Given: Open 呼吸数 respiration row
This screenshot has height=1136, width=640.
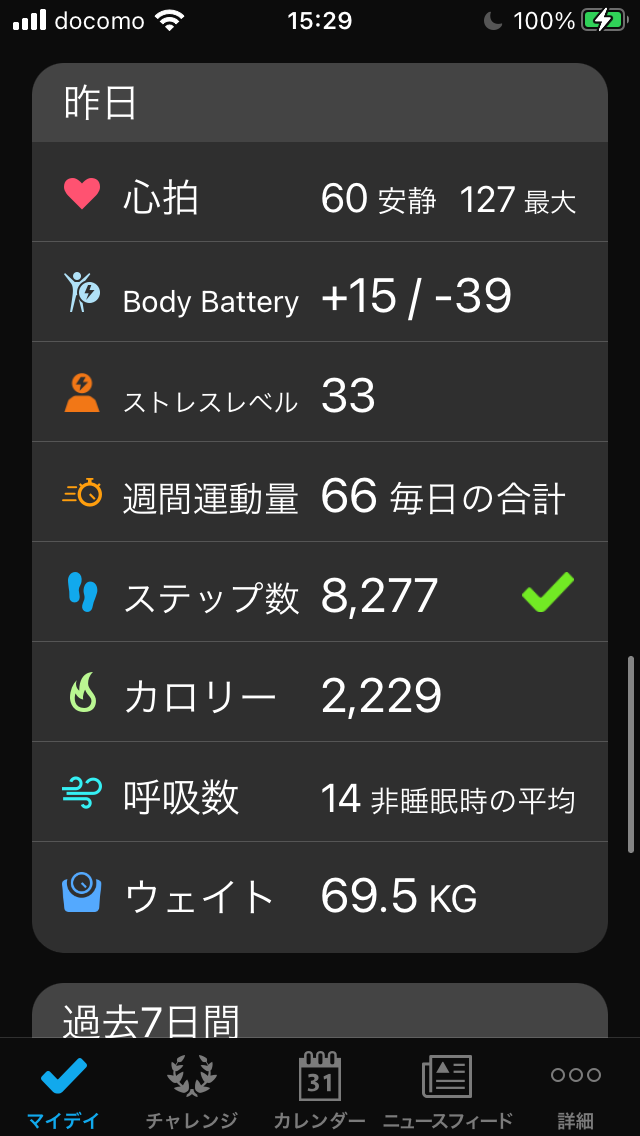Looking at the screenshot, I should coord(320,796).
